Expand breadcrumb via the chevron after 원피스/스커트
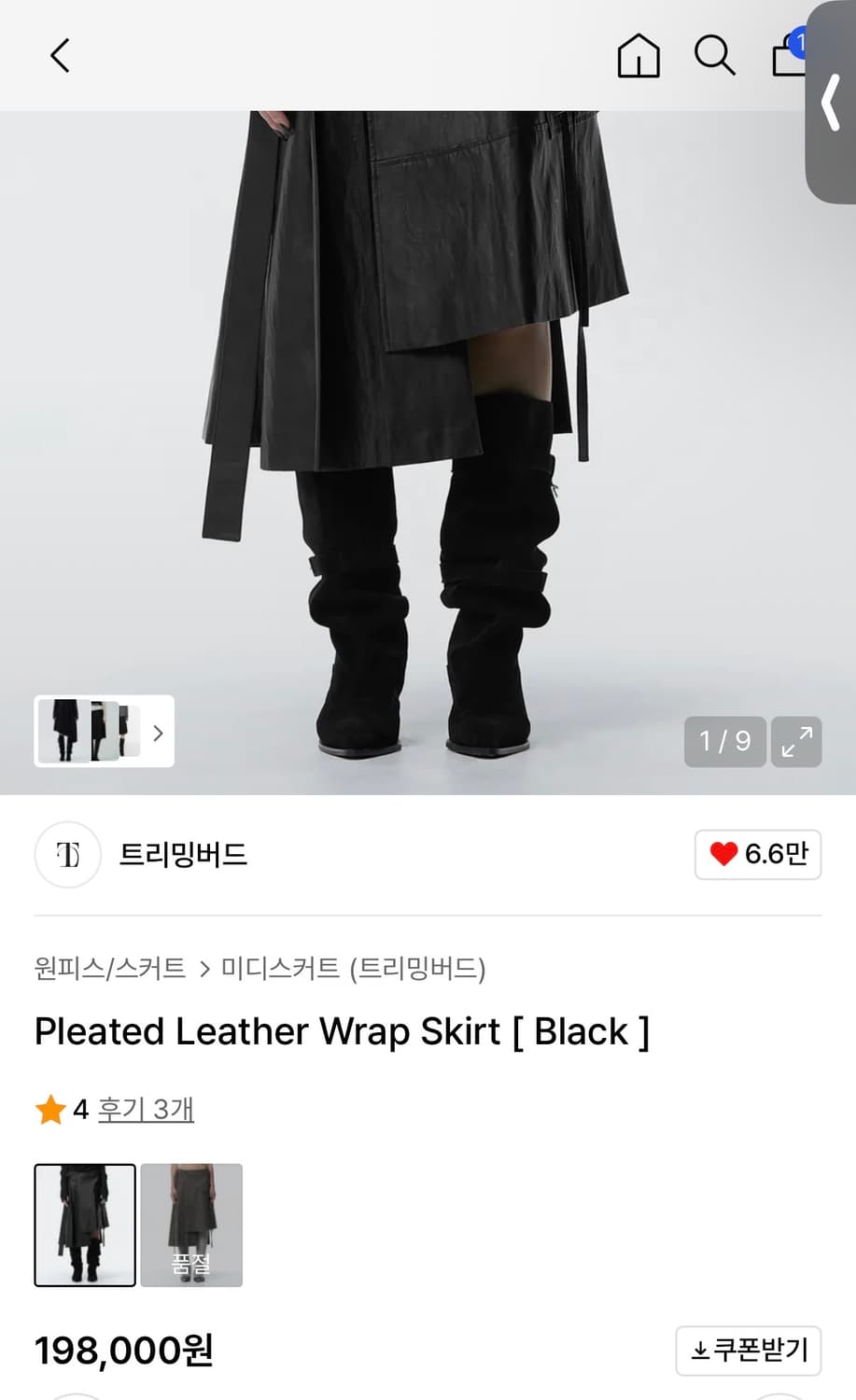Screen dimensions: 856x1400 (203, 969)
